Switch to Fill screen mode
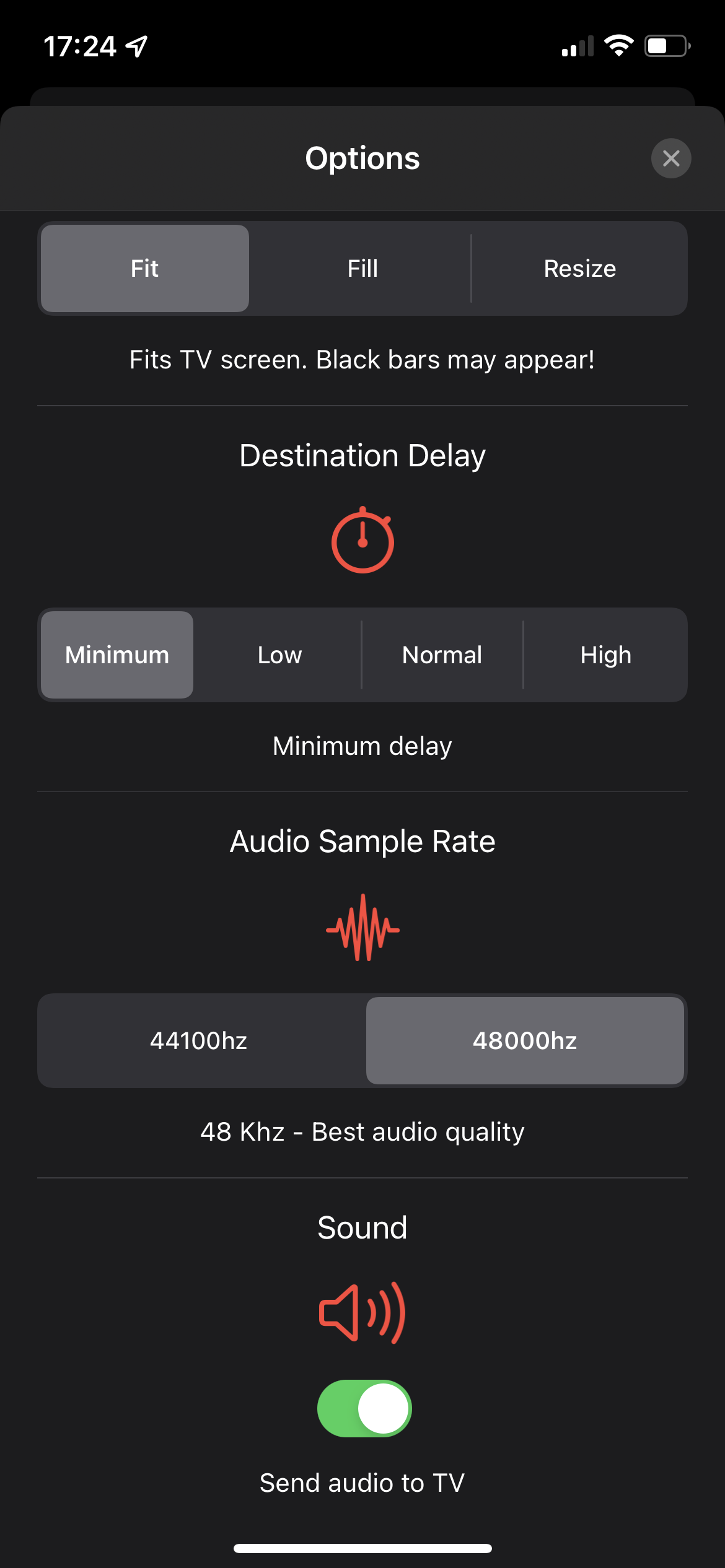The image size is (725, 1568). pyautogui.click(x=362, y=269)
